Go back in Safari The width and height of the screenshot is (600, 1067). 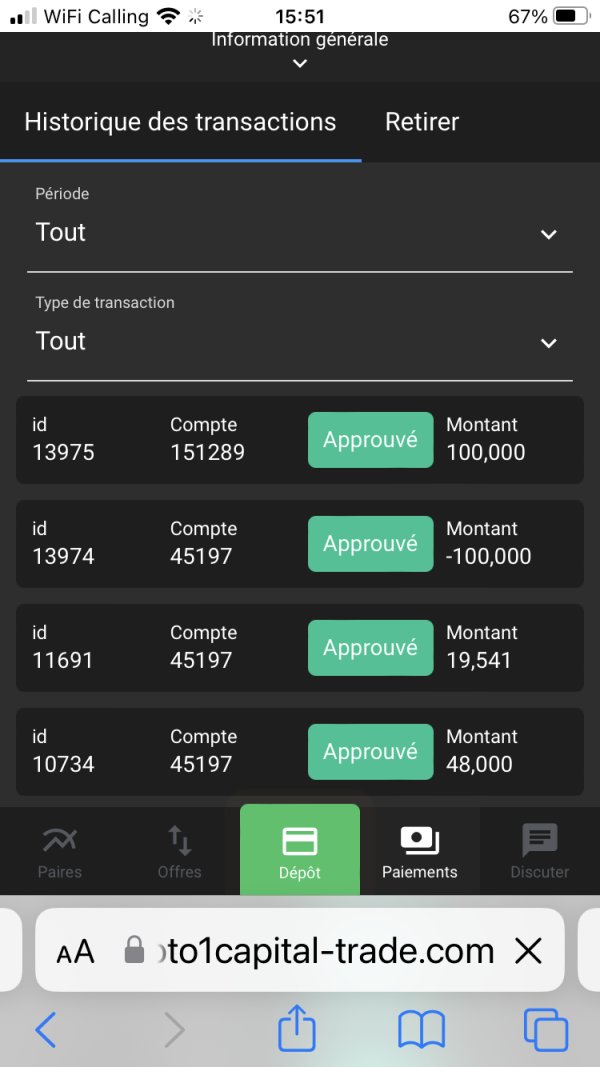tap(46, 1030)
